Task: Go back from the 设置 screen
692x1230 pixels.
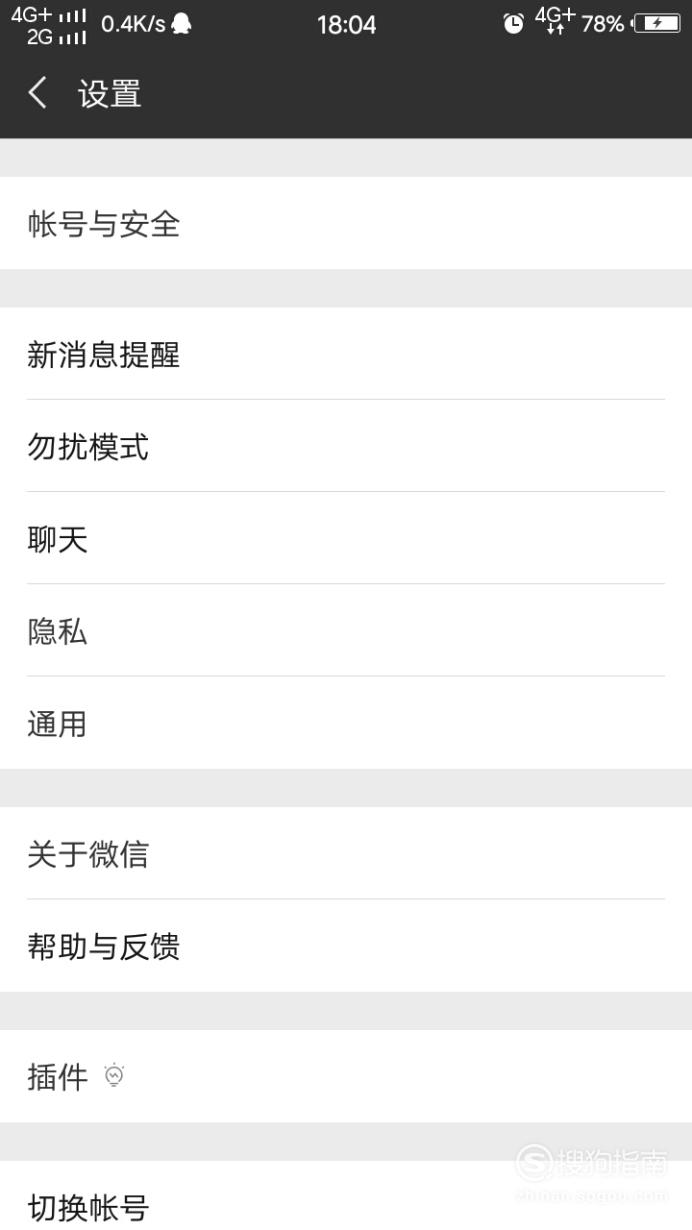Action: coord(38,94)
